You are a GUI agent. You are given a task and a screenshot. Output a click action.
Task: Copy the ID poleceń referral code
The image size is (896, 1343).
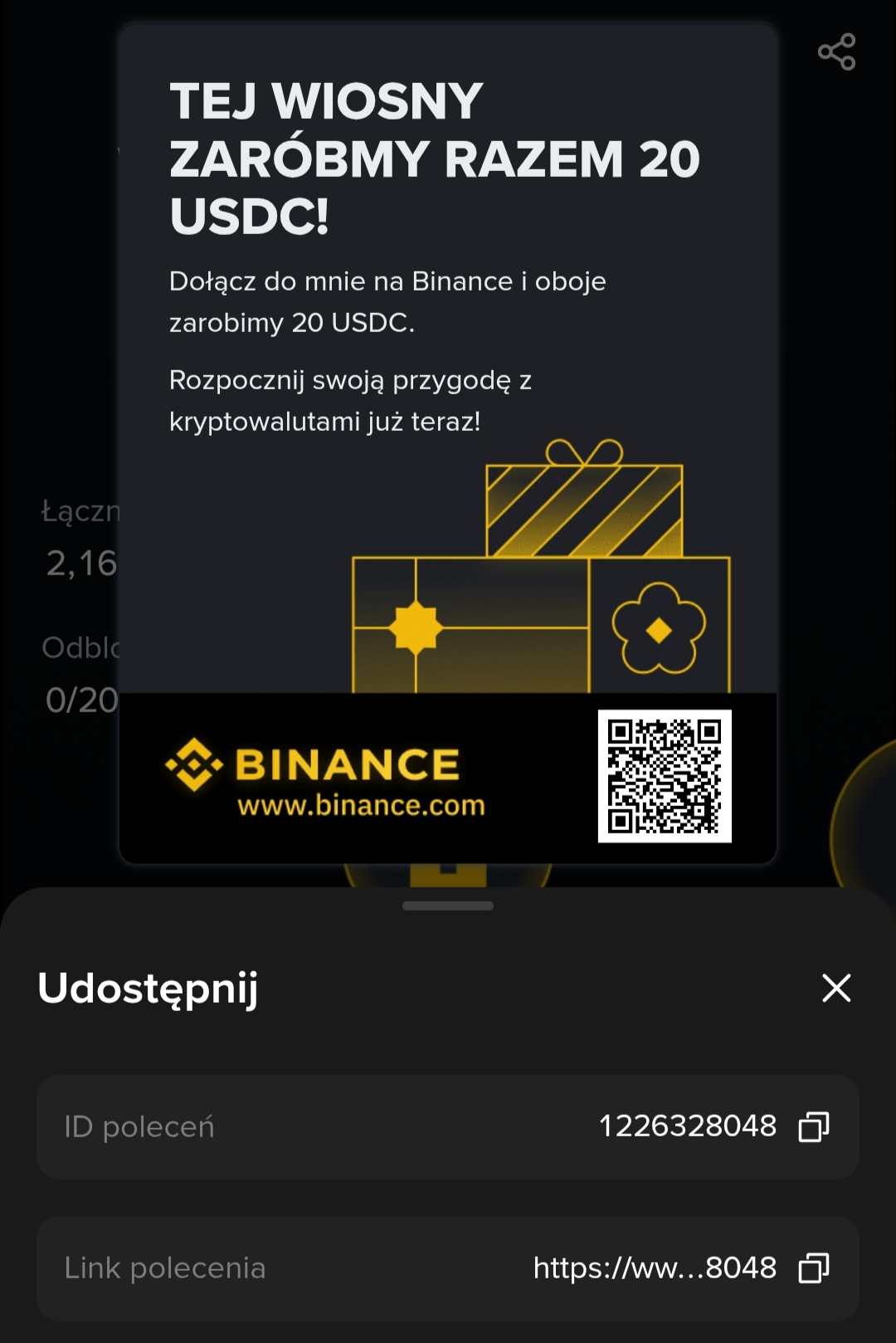coord(813,1127)
